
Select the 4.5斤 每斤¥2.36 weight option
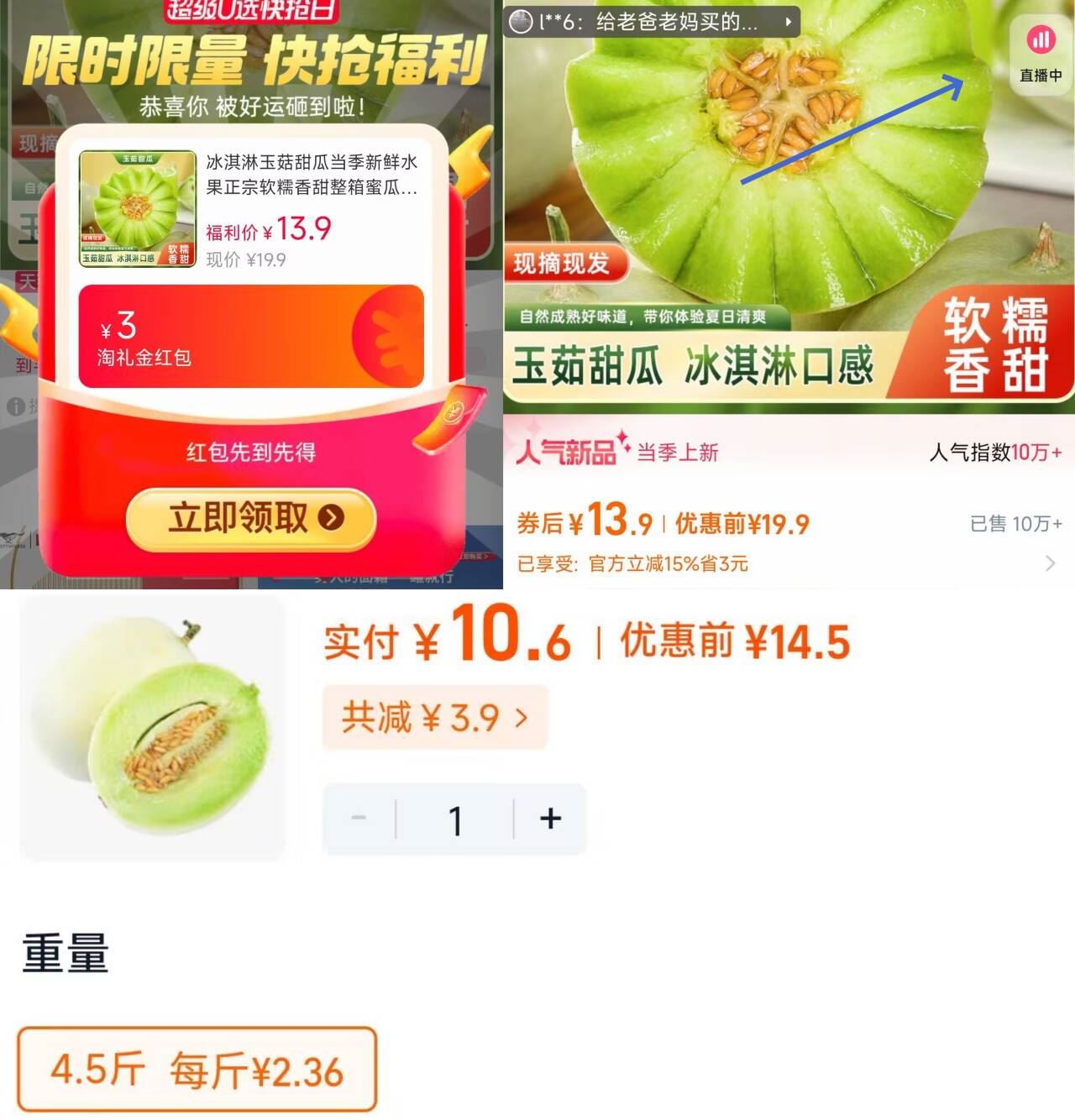coord(195,1068)
